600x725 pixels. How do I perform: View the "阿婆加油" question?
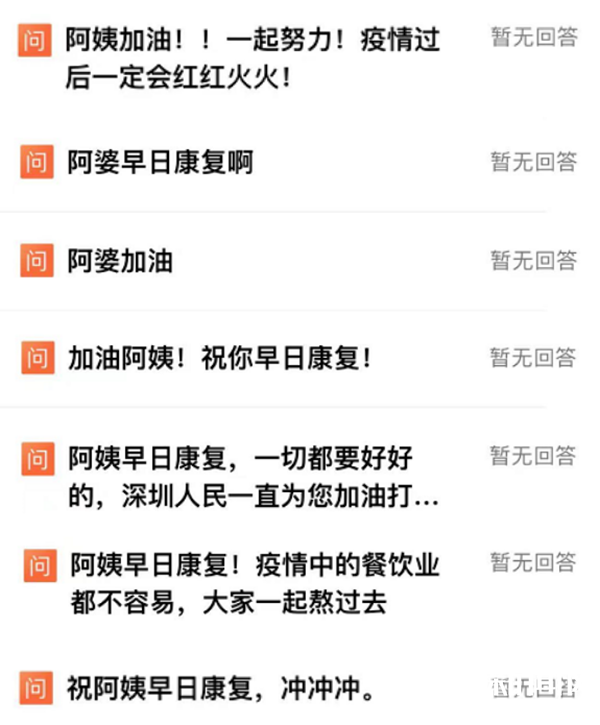point(120,261)
